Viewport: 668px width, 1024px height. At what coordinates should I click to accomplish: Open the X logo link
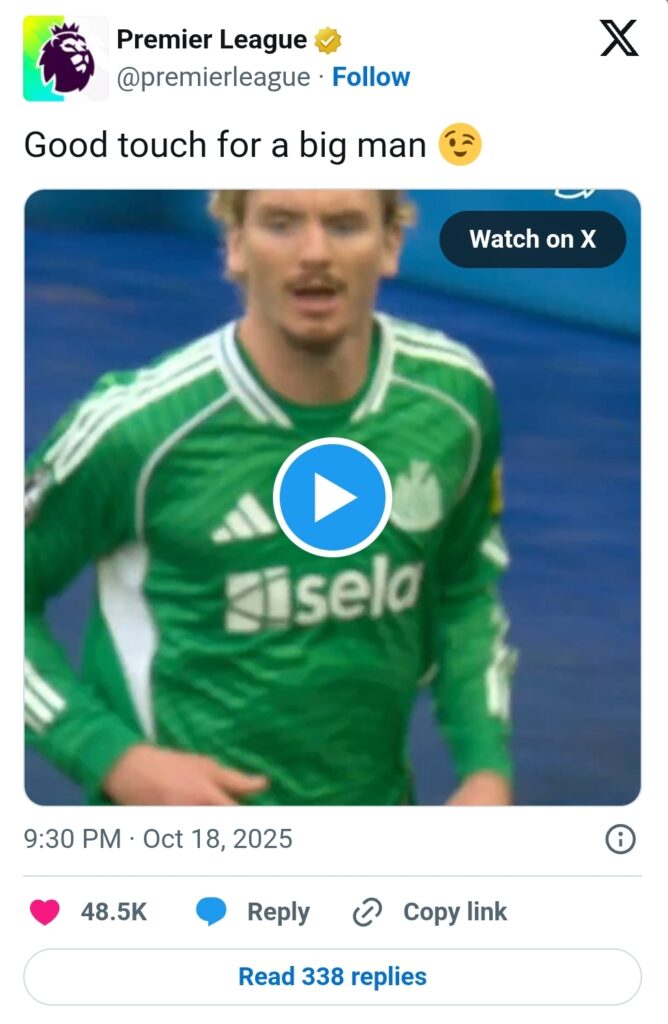618,39
